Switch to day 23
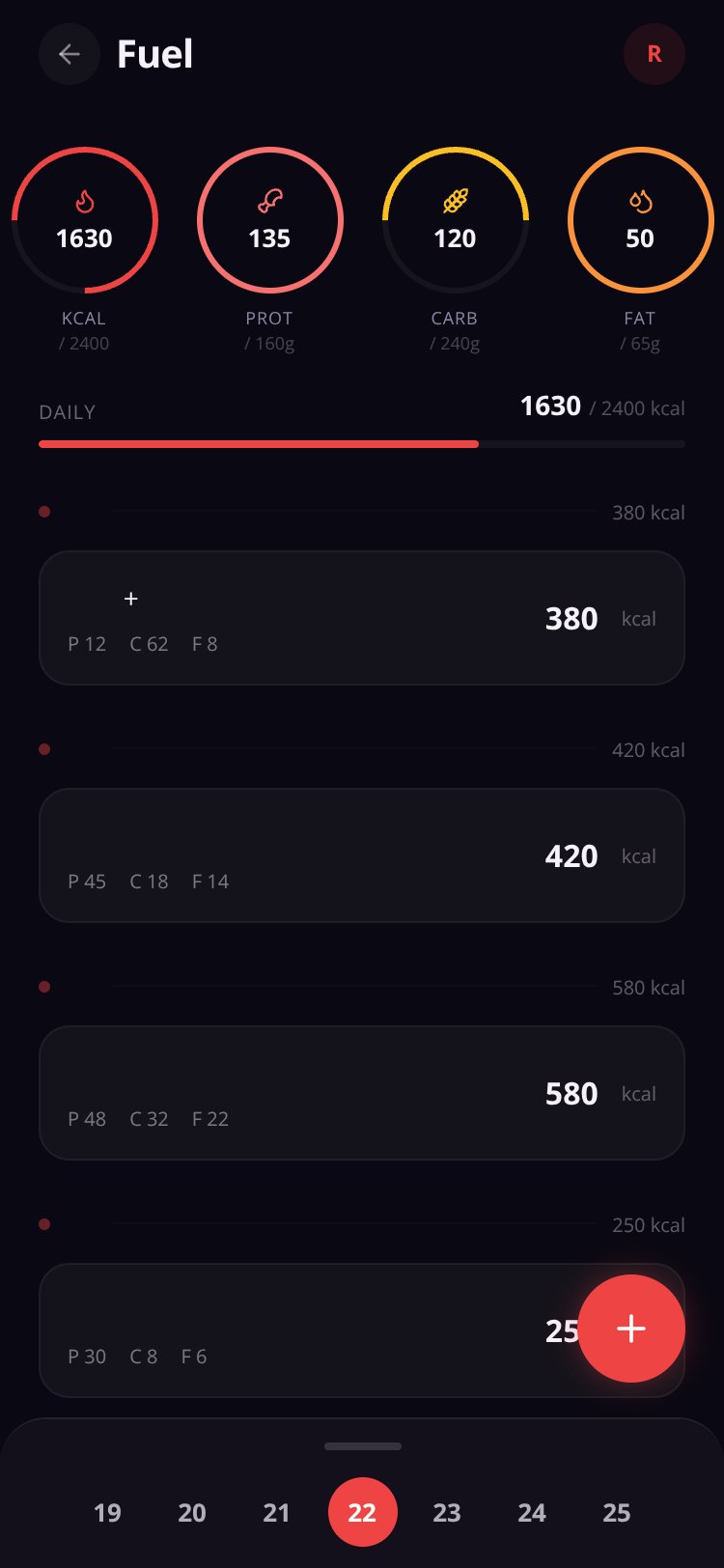The width and height of the screenshot is (724, 1568). point(447,1512)
